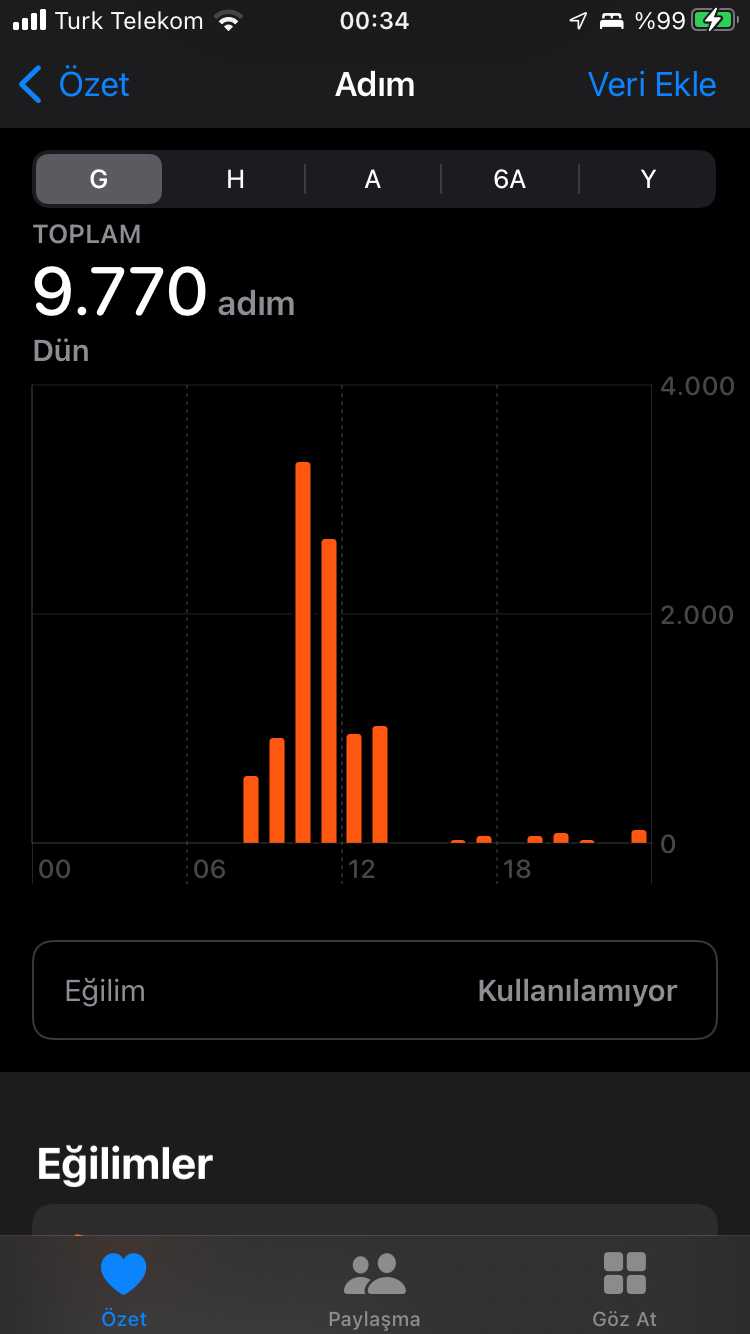
Task: Switch to the Y yearly view
Action: (648, 179)
